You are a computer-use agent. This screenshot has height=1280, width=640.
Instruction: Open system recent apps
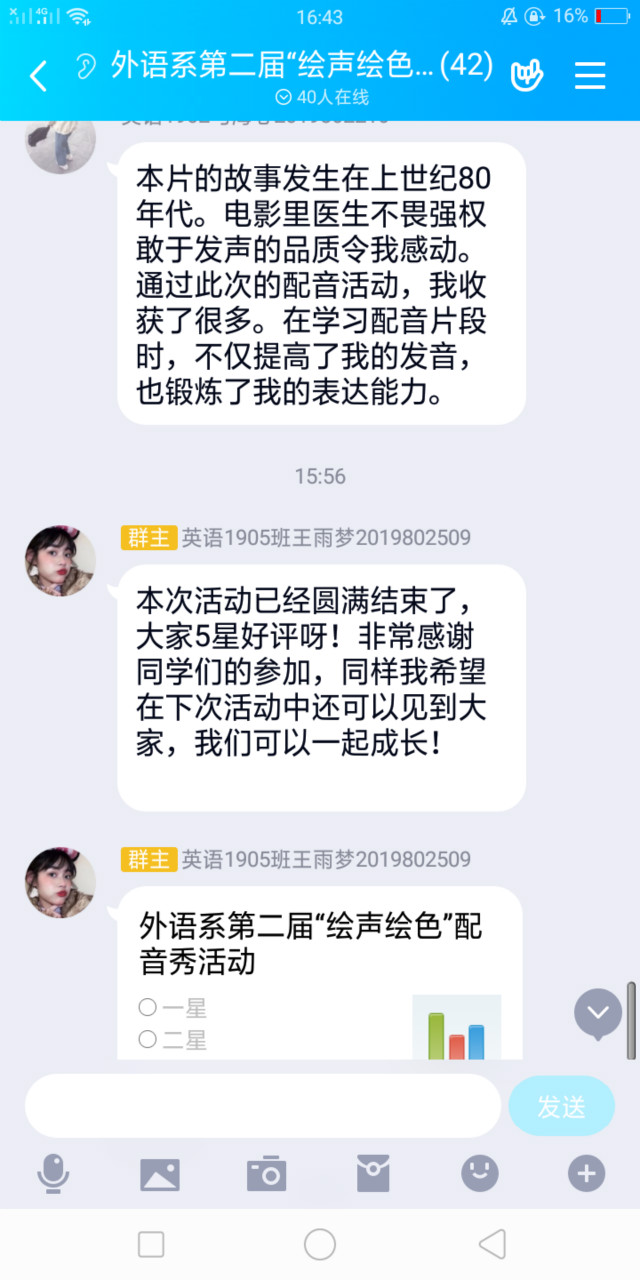coord(151,1244)
